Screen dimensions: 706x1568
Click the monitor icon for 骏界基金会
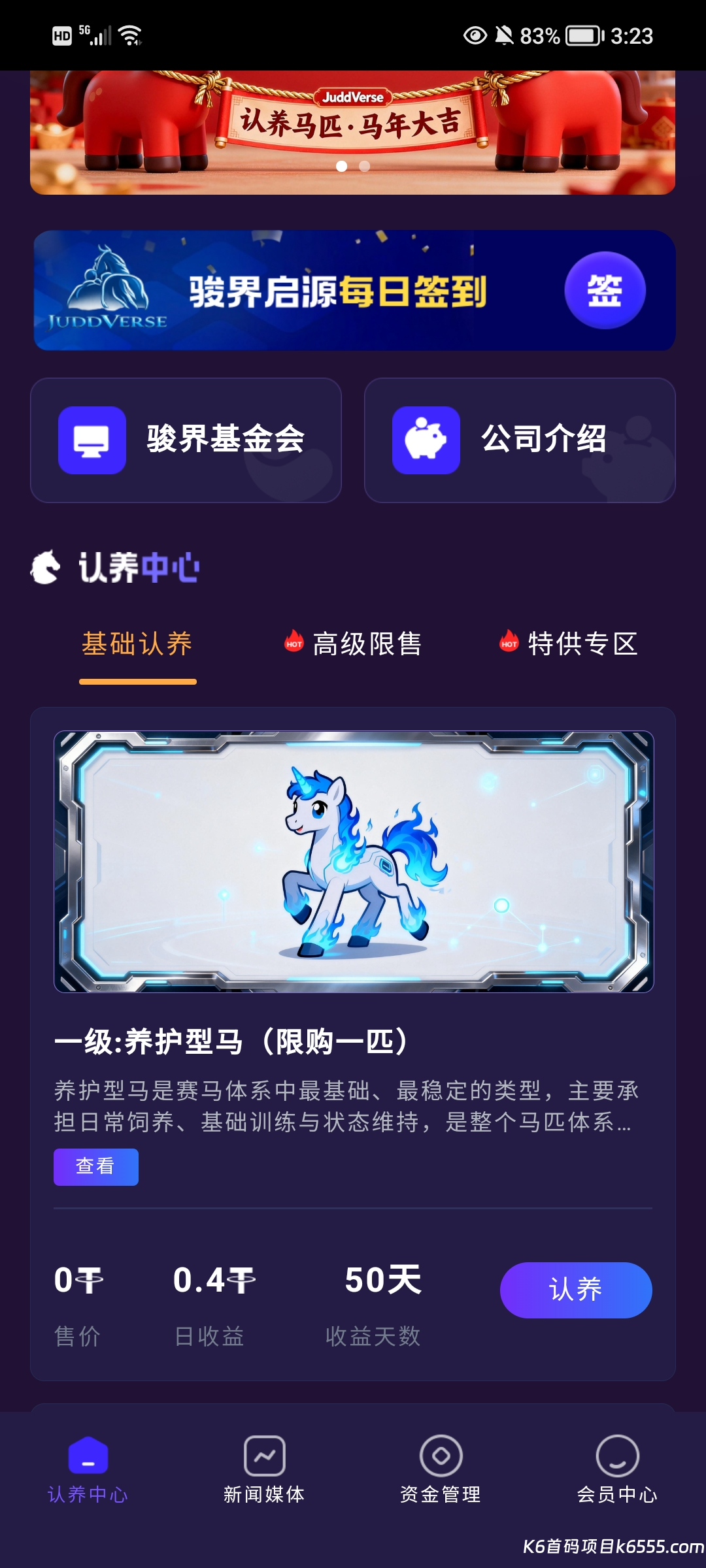click(92, 441)
